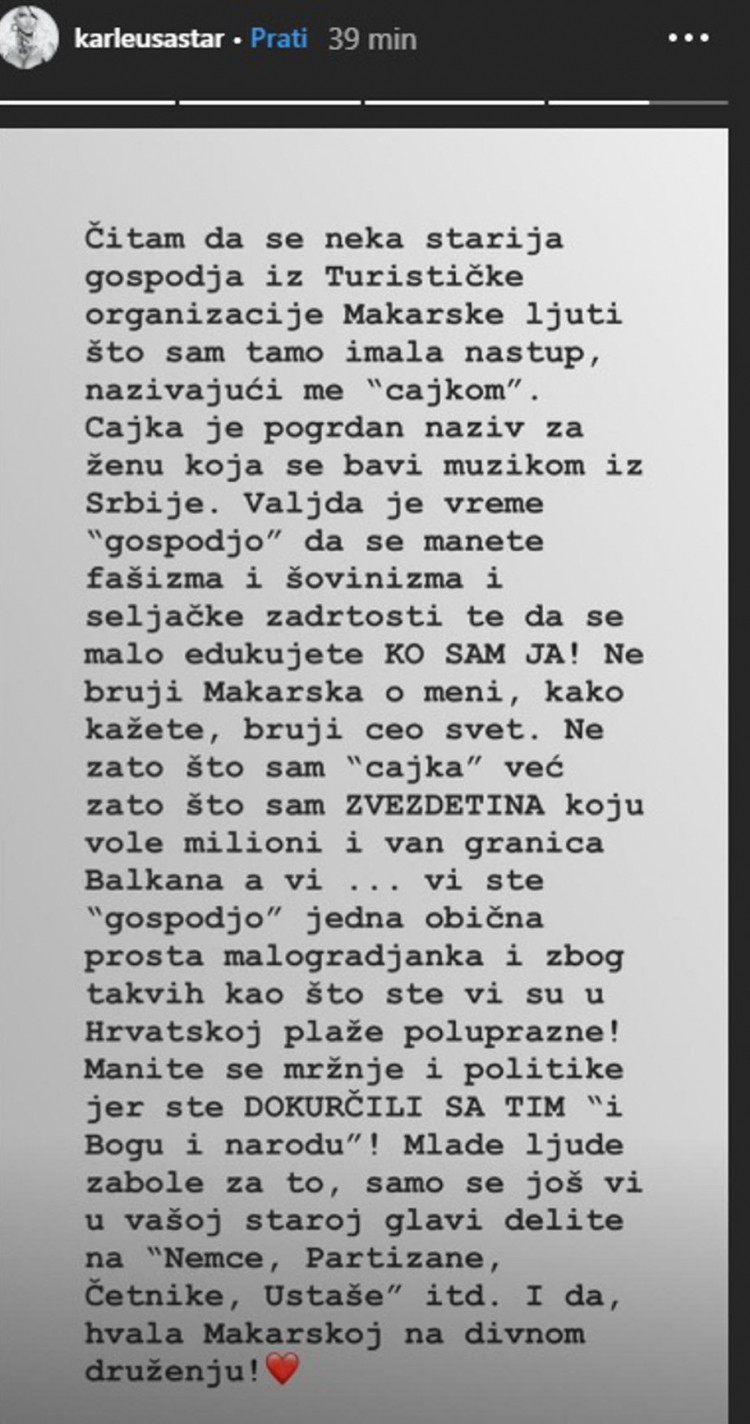
Task: Open karleusastar's profile picture
Action: 29,39
